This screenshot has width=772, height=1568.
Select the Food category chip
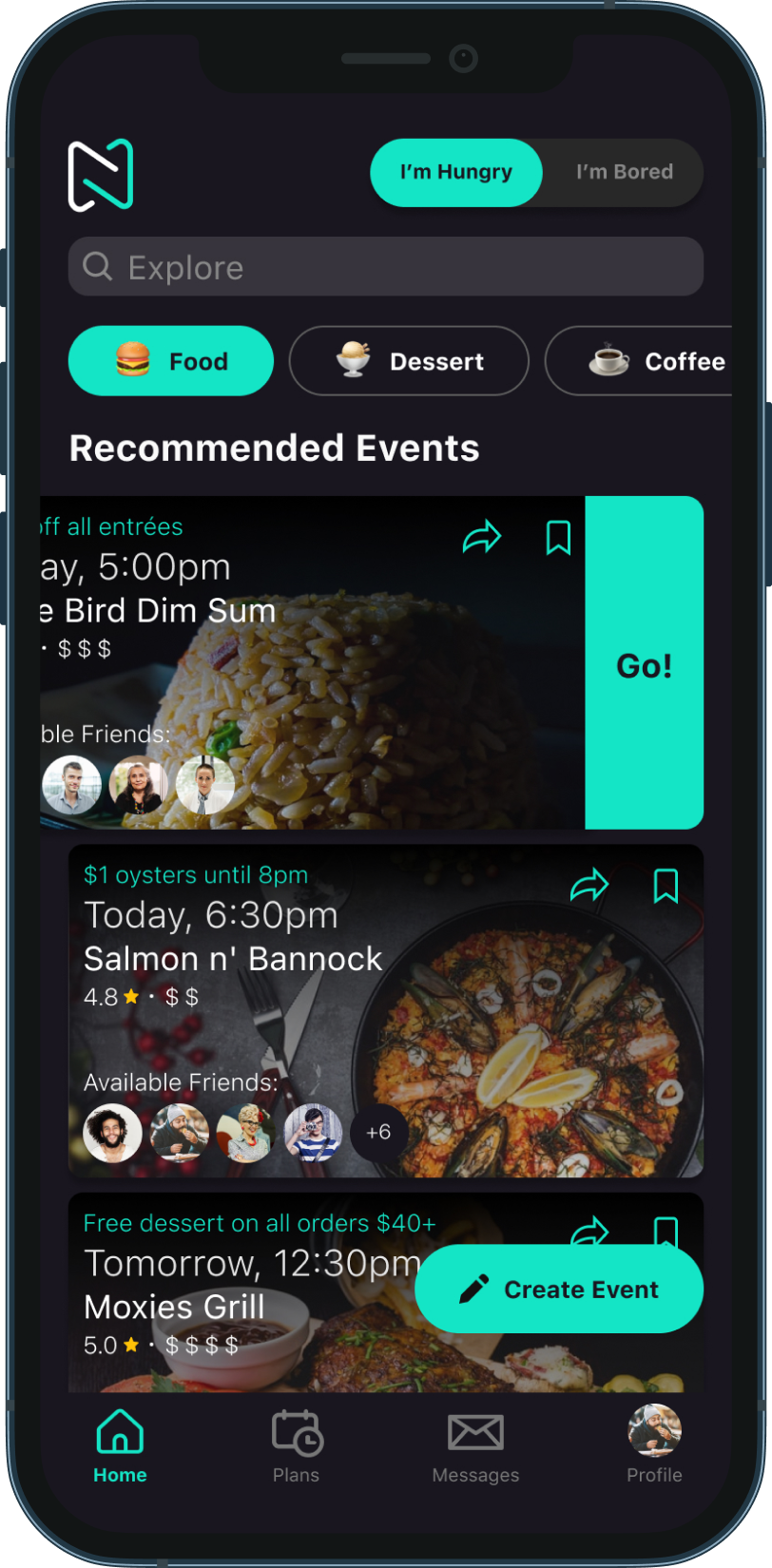171,361
